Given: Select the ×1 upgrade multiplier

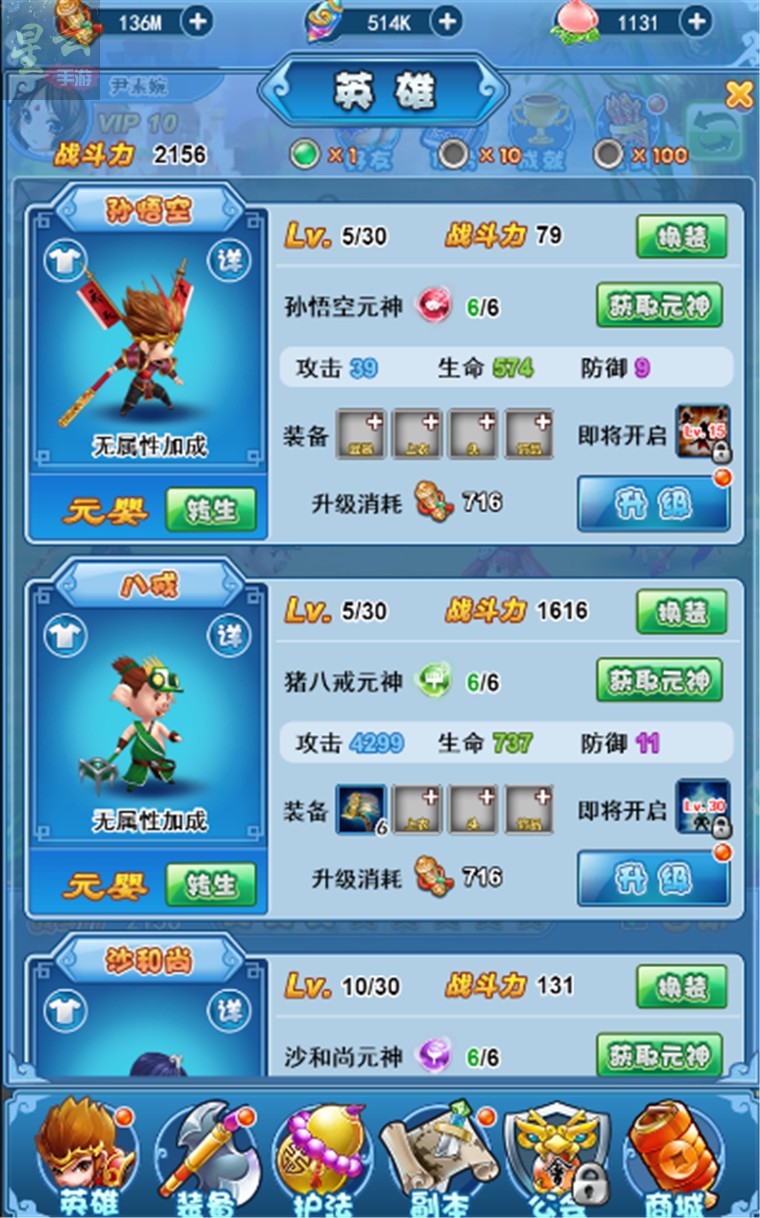Looking at the screenshot, I should [305, 155].
